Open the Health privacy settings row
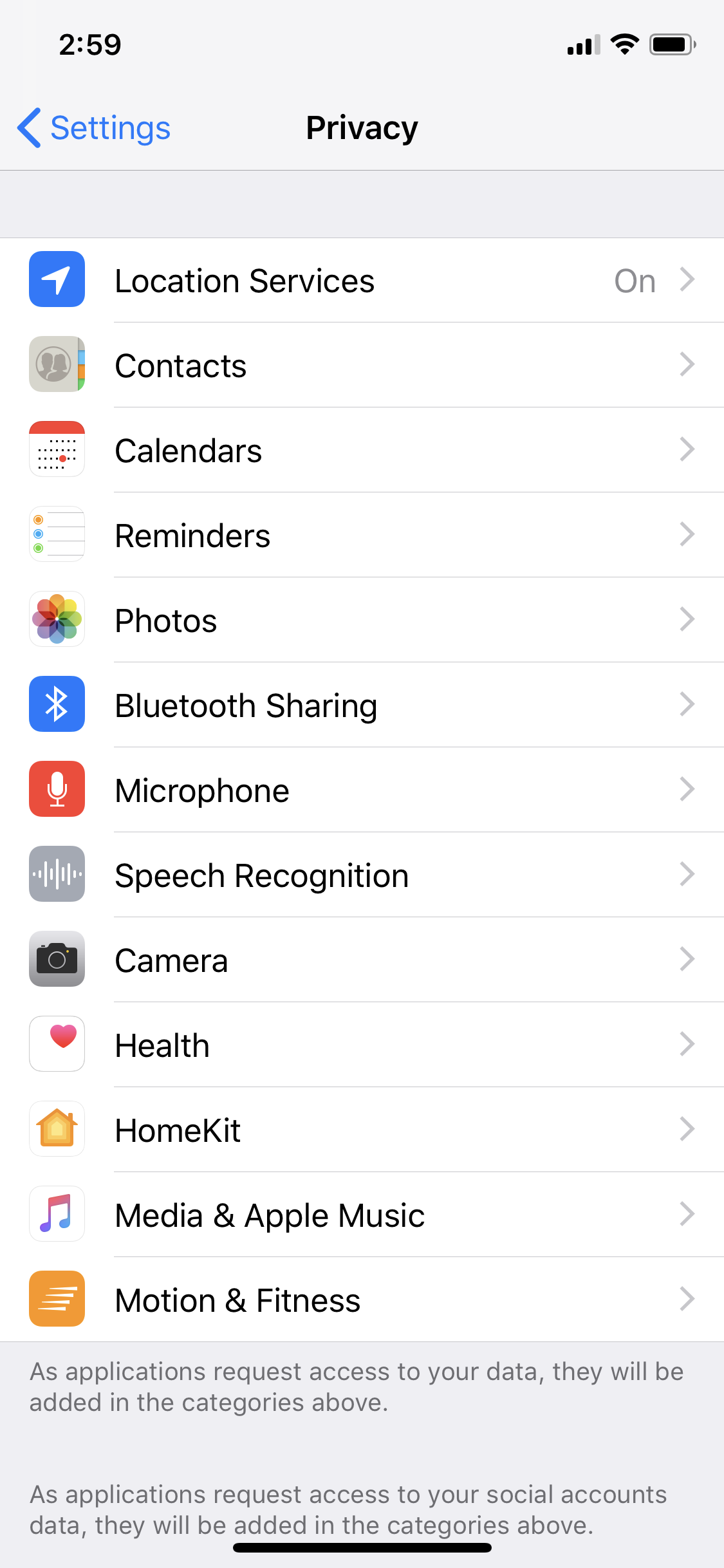This screenshot has width=724, height=1568. (x=362, y=1044)
